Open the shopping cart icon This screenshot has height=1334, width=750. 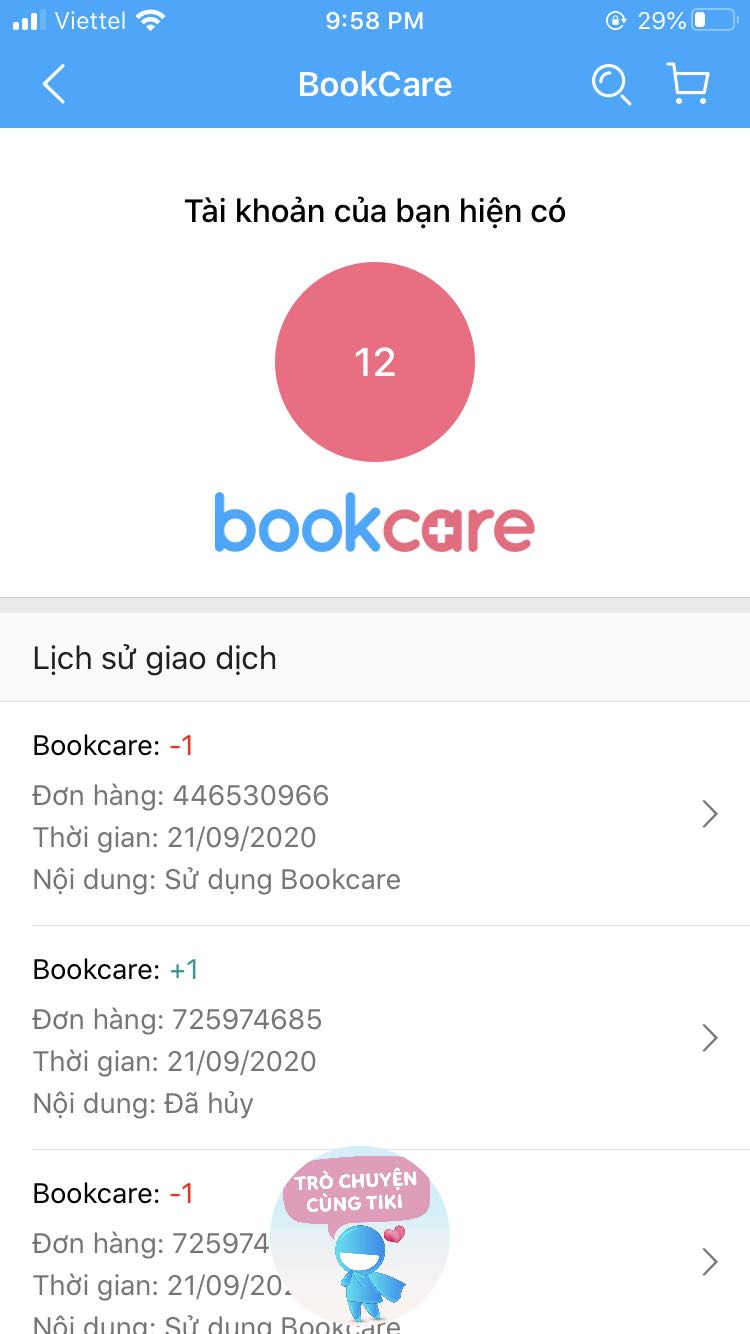(687, 85)
